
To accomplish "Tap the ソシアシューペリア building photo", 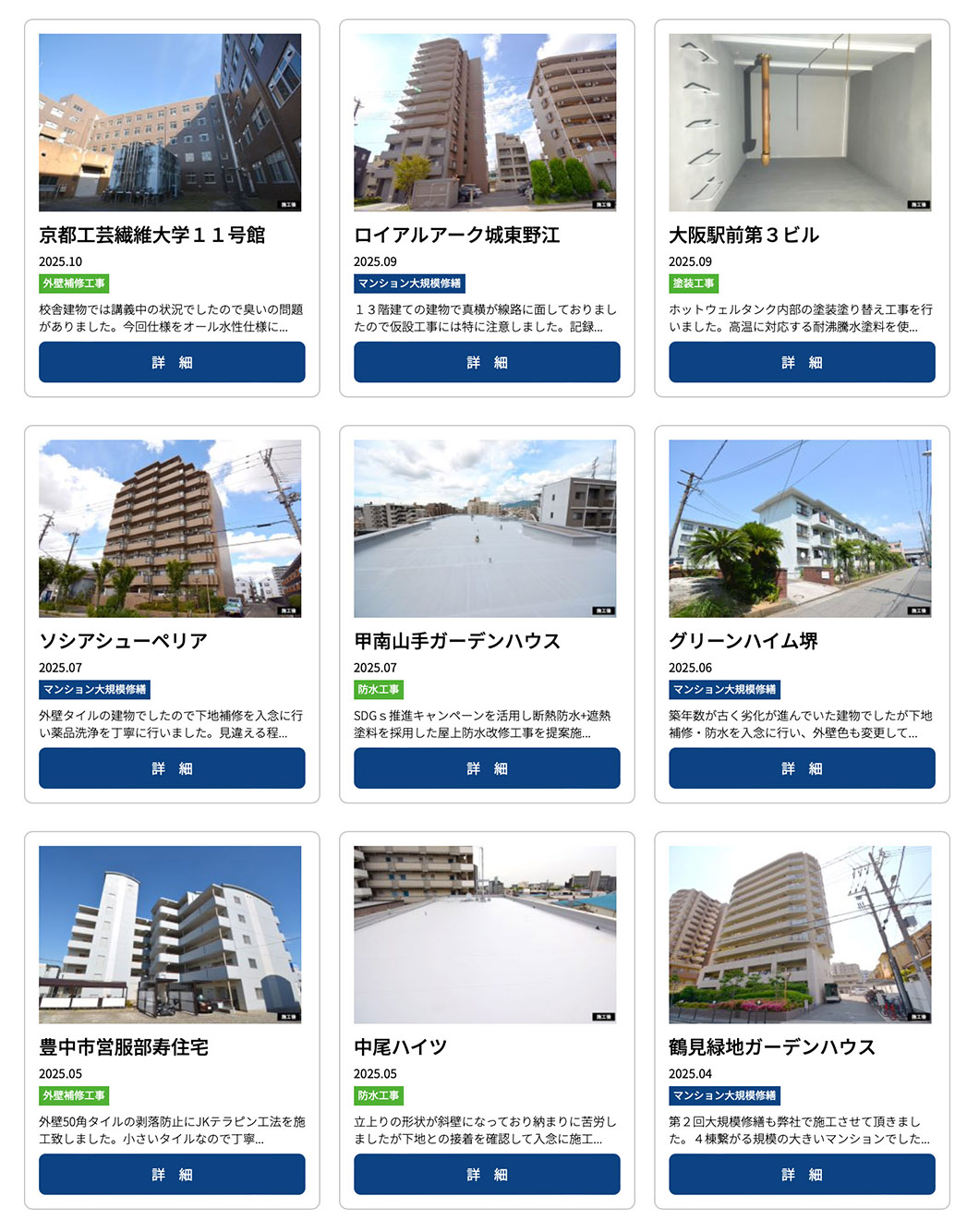I will [170, 528].
